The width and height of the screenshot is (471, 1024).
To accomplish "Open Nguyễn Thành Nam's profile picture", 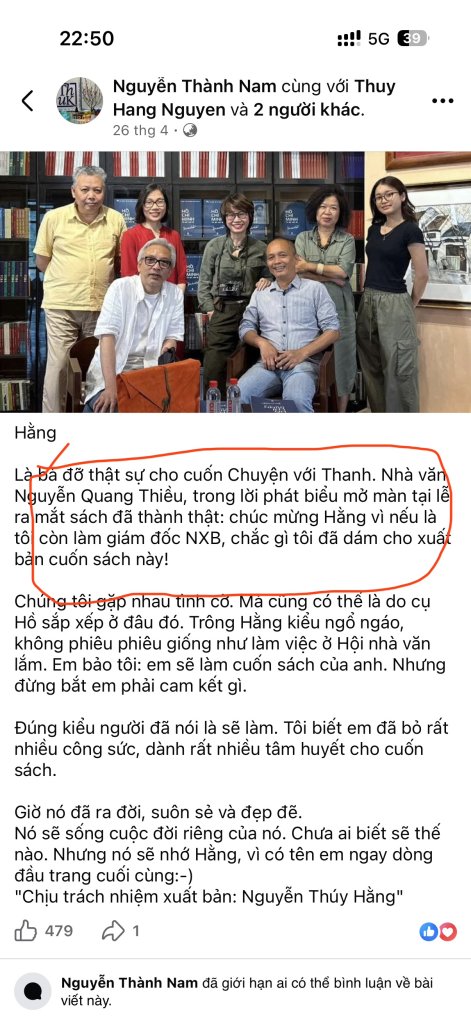I will point(79,101).
